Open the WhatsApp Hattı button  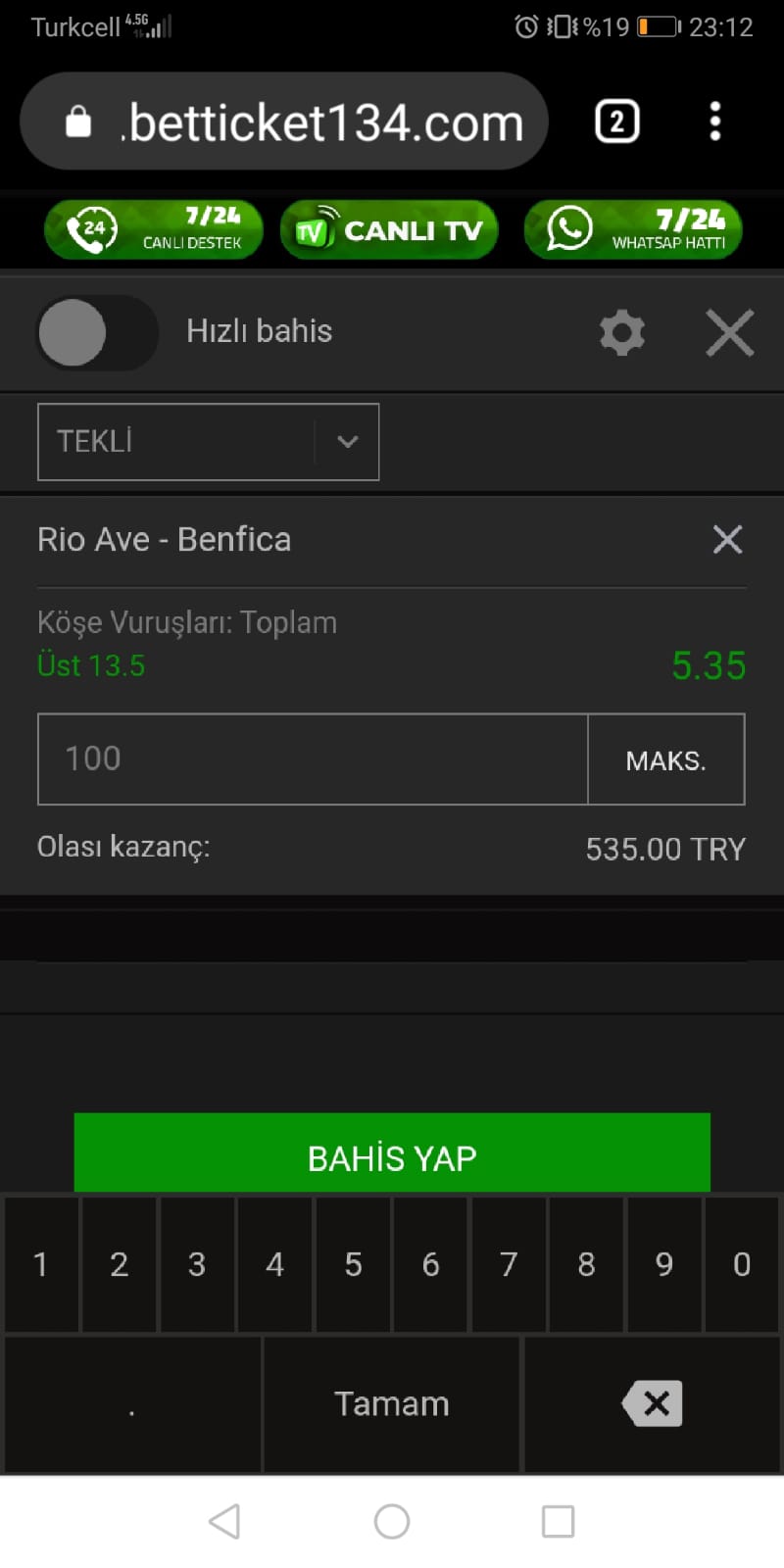click(633, 229)
